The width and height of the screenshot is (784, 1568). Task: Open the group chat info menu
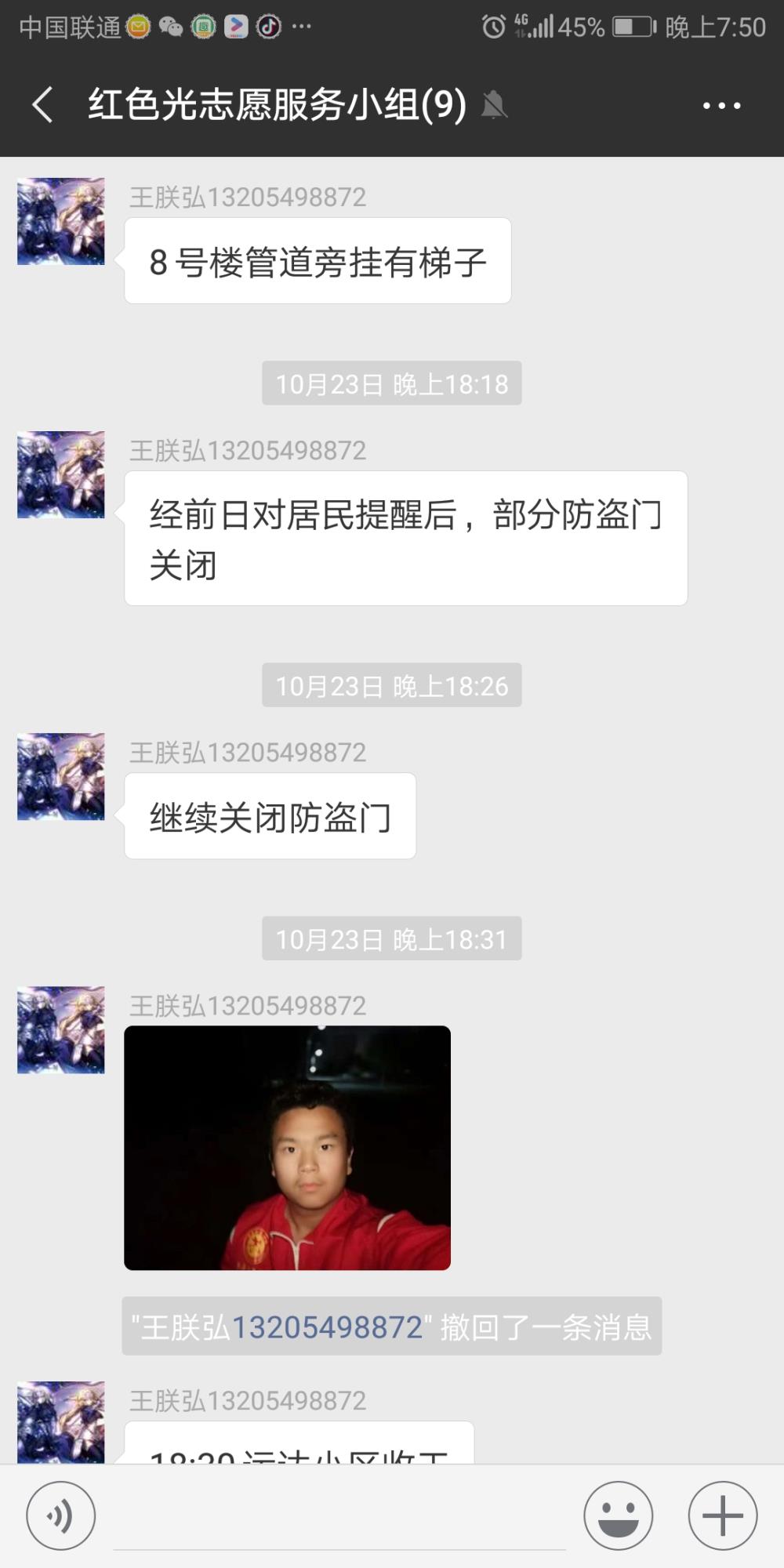pyautogui.click(x=721, y=105)
